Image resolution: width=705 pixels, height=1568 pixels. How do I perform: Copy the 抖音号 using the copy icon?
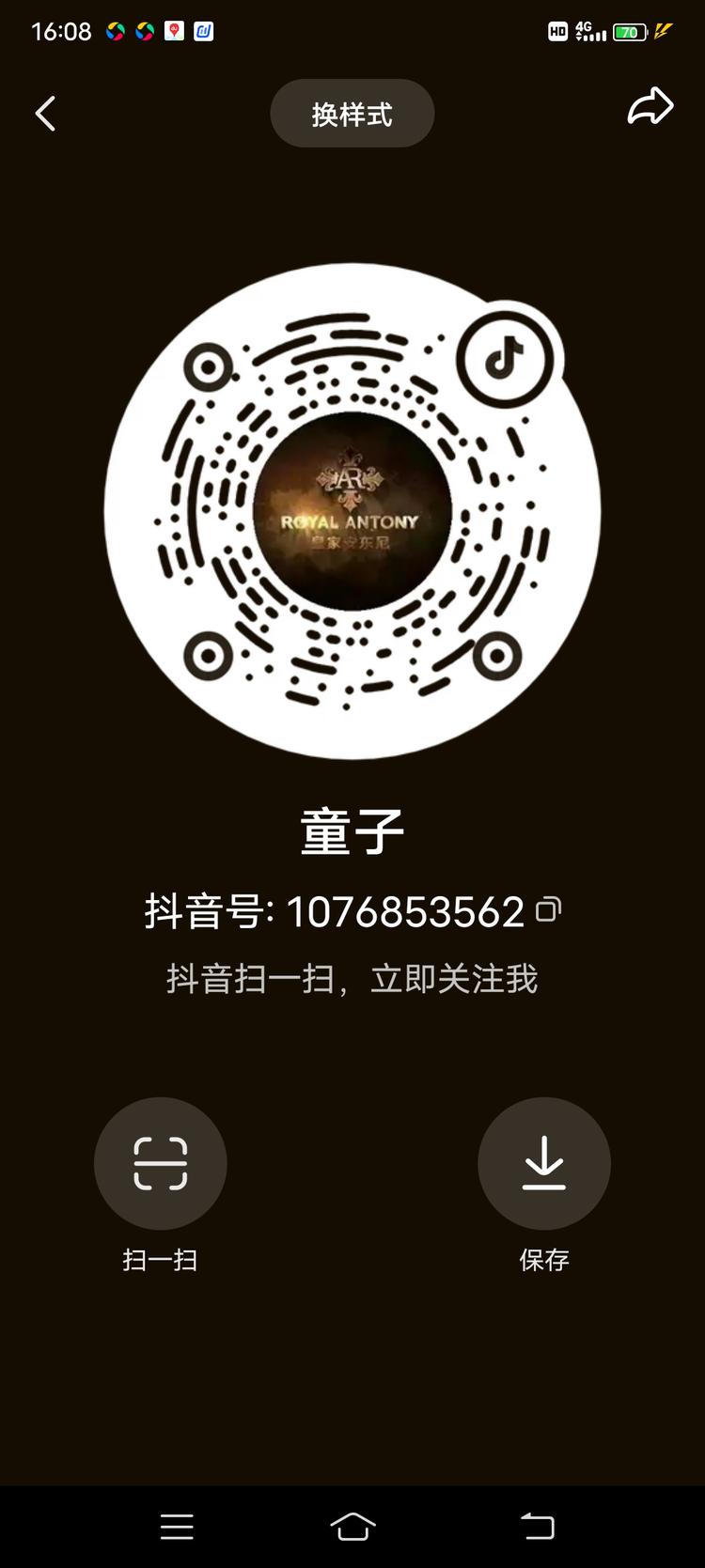click(x=550, y=909)
